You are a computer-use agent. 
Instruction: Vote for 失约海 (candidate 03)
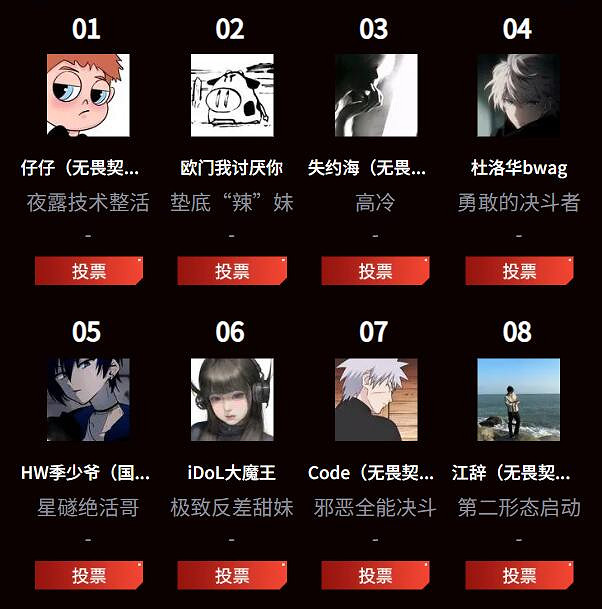[375, 271]
